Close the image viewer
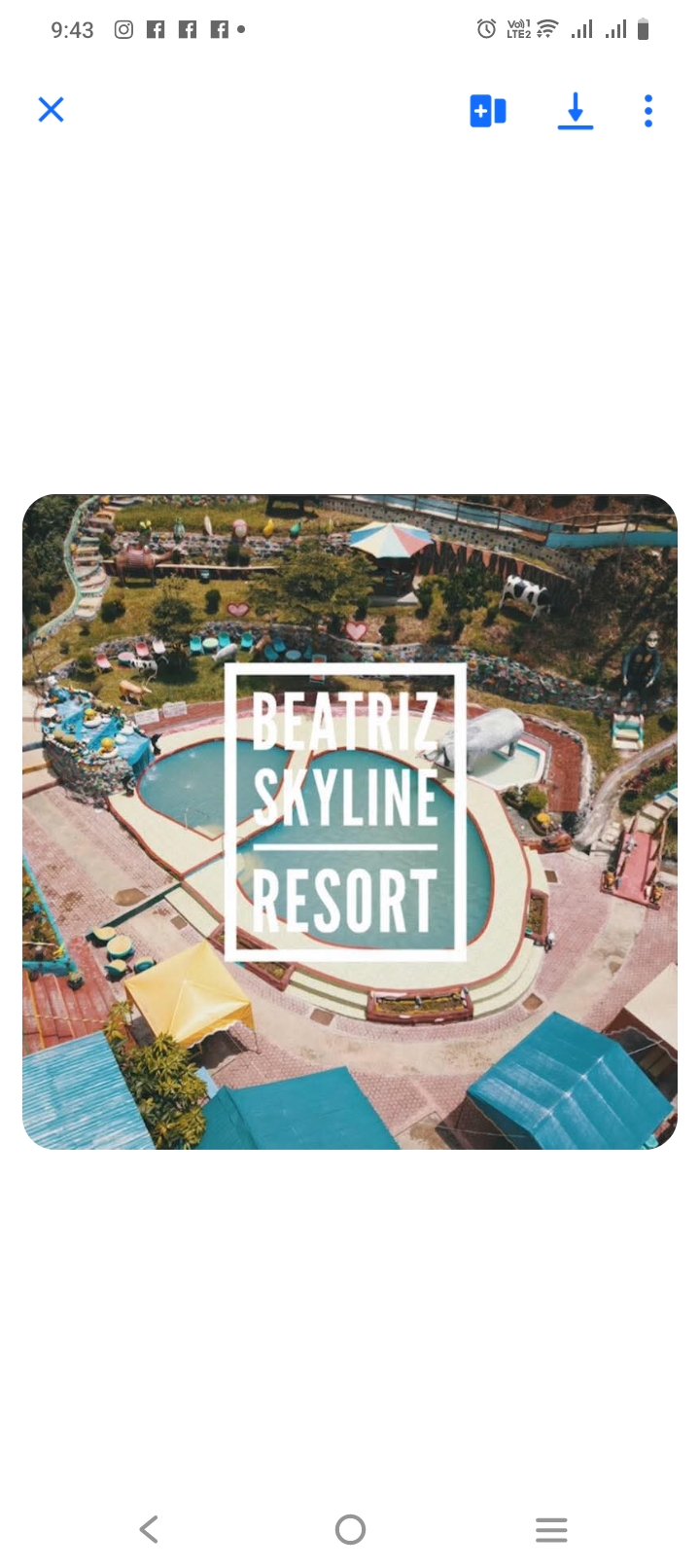 point(51,110)
